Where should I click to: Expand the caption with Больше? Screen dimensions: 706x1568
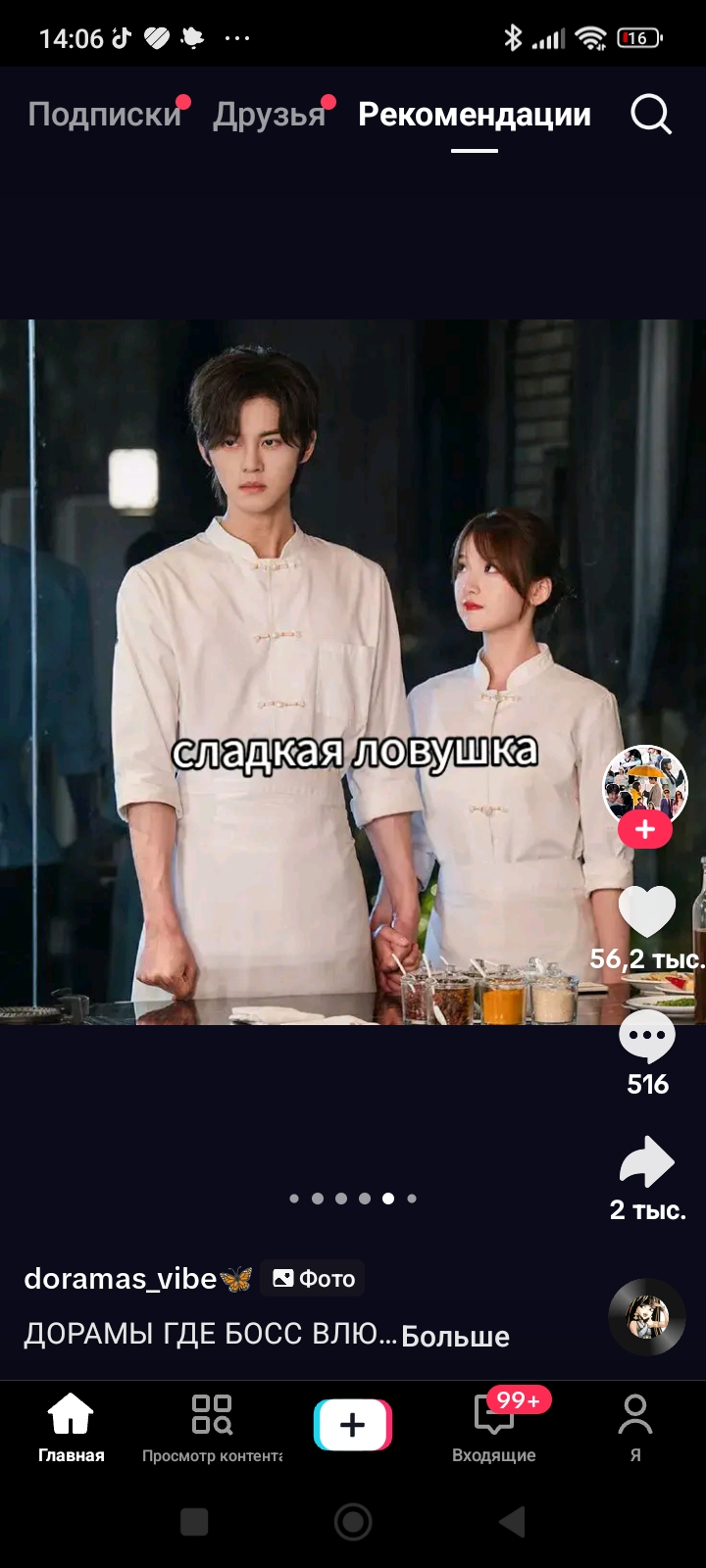[x=455, y=1336]
